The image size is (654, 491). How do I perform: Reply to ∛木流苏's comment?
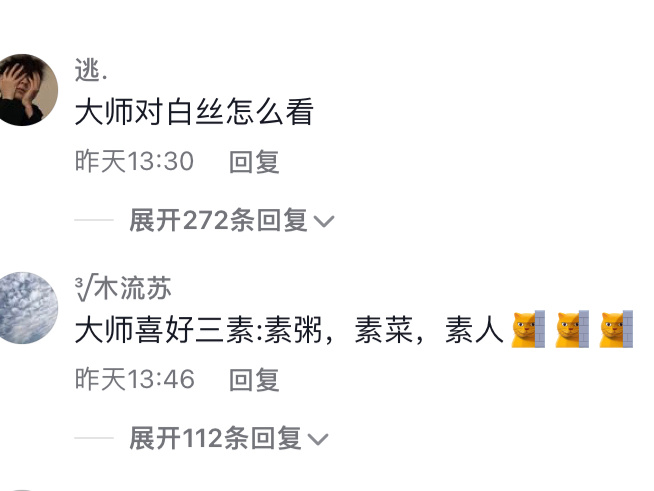254,380
